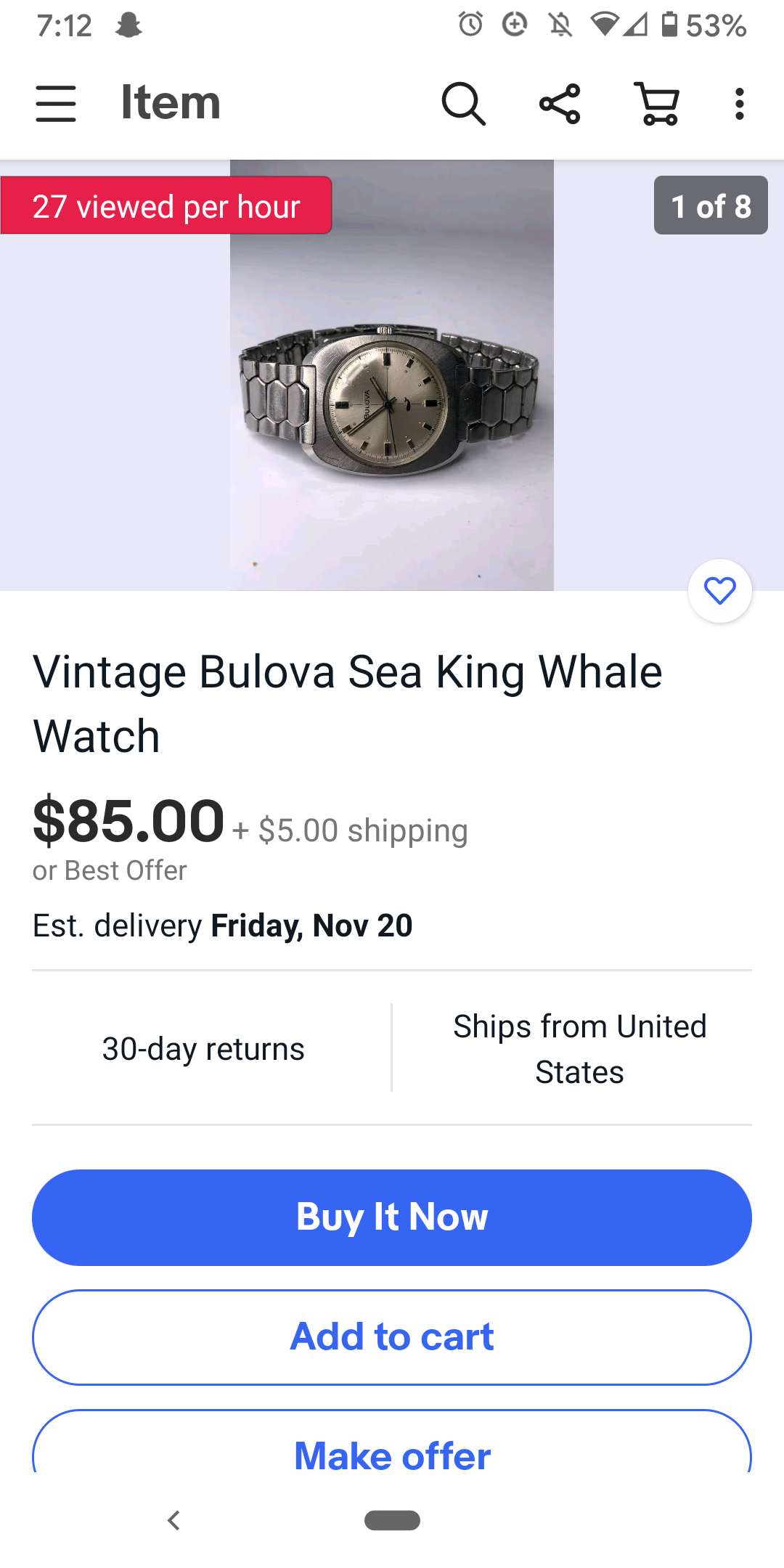Viewport: 784px width, 1568px height.
Task: Open the shopping cart
Action: (657, 103)
